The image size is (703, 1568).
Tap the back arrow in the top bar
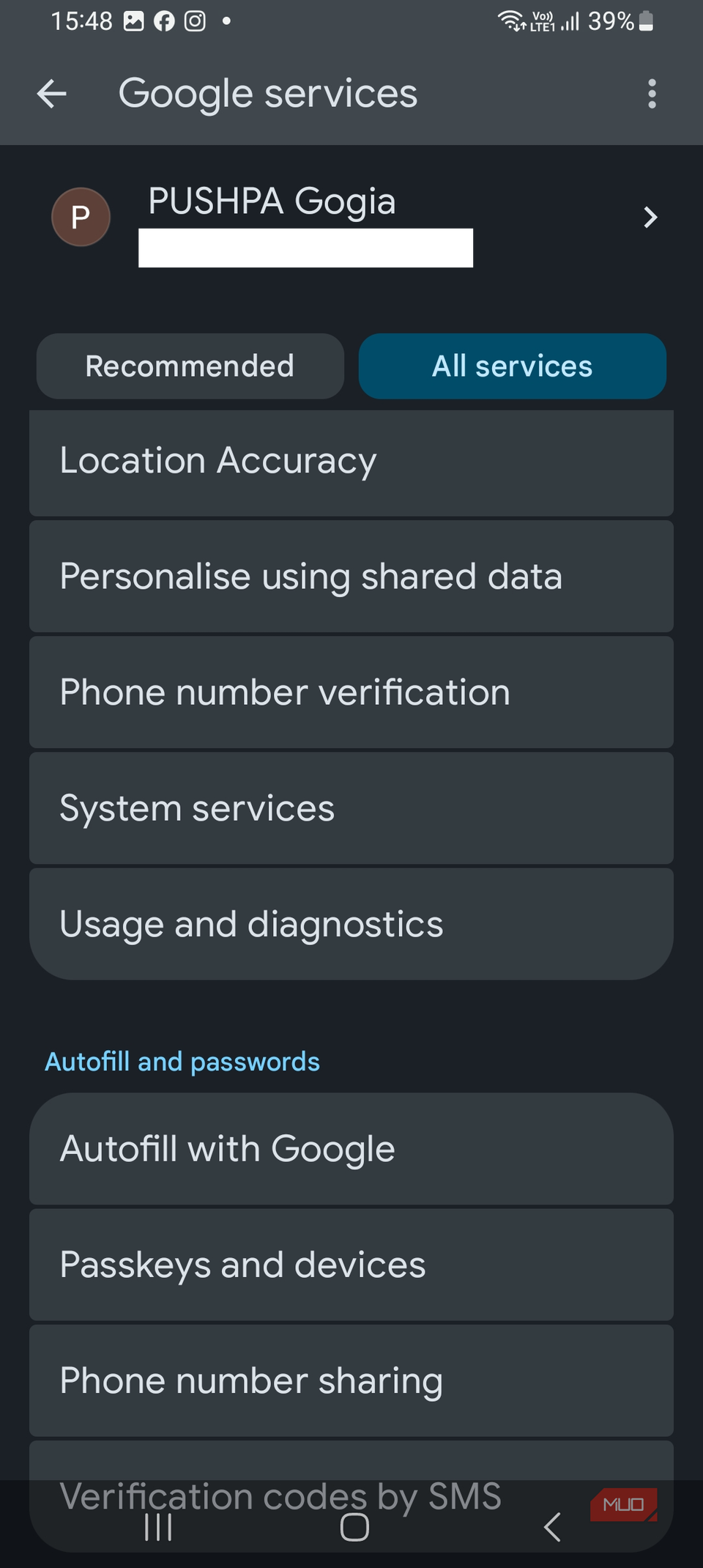[51, 93]
